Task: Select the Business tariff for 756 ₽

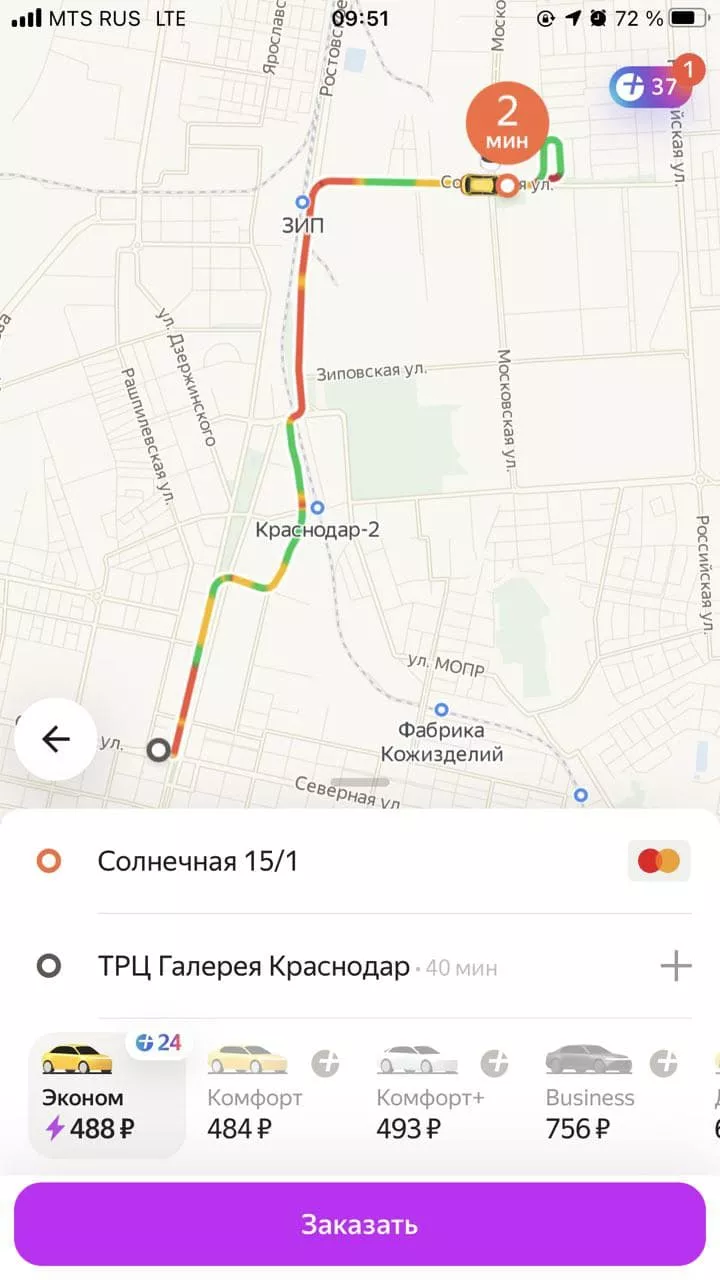Action: [592, 1094]
